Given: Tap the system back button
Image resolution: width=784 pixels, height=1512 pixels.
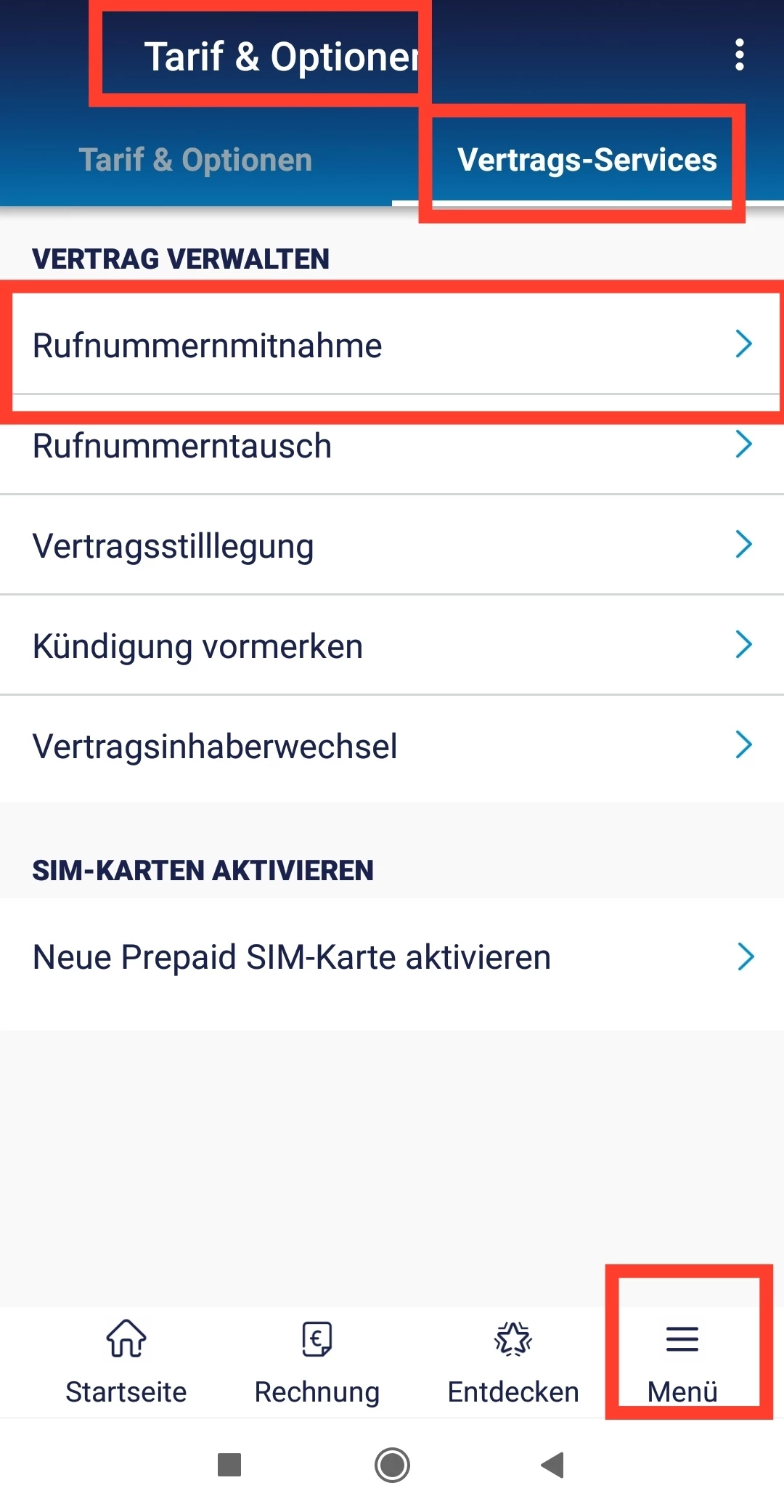Looking at the screenshot, I should (553, 1465).
